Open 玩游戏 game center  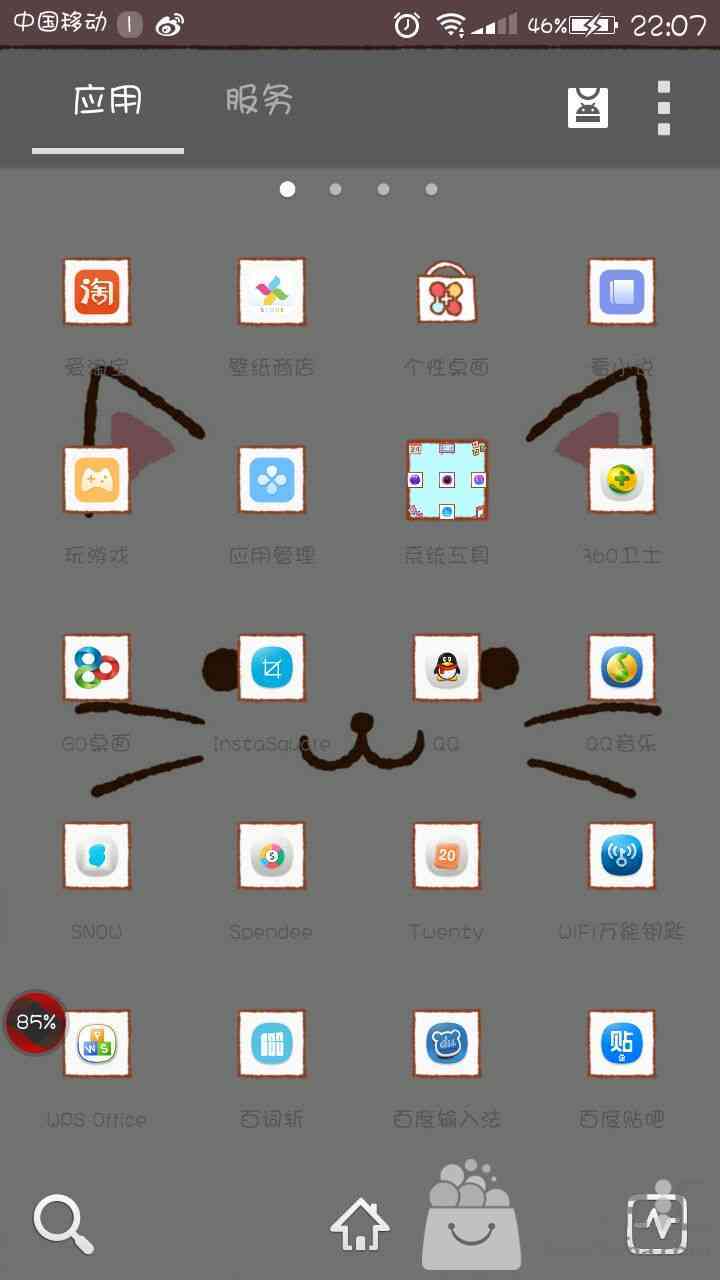point(97,480)
